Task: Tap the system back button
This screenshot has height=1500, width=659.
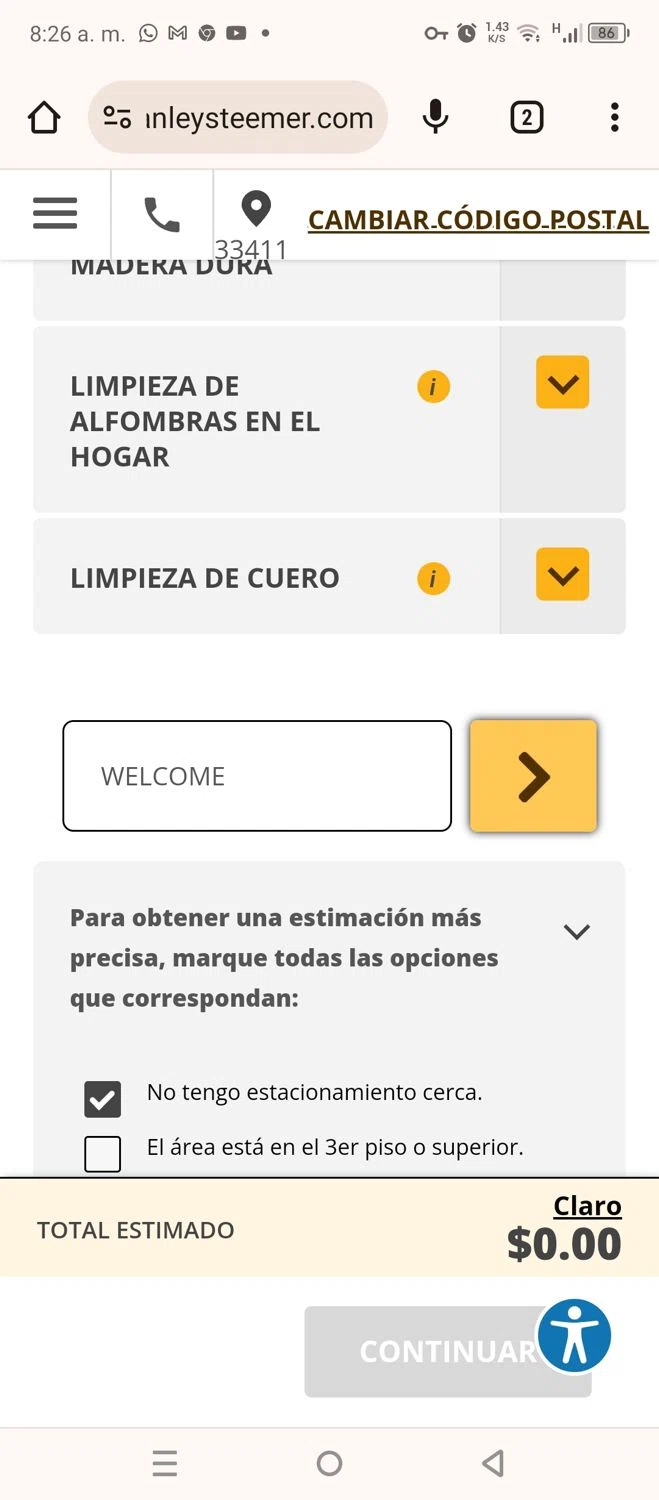Action: tap(492, 1464)
